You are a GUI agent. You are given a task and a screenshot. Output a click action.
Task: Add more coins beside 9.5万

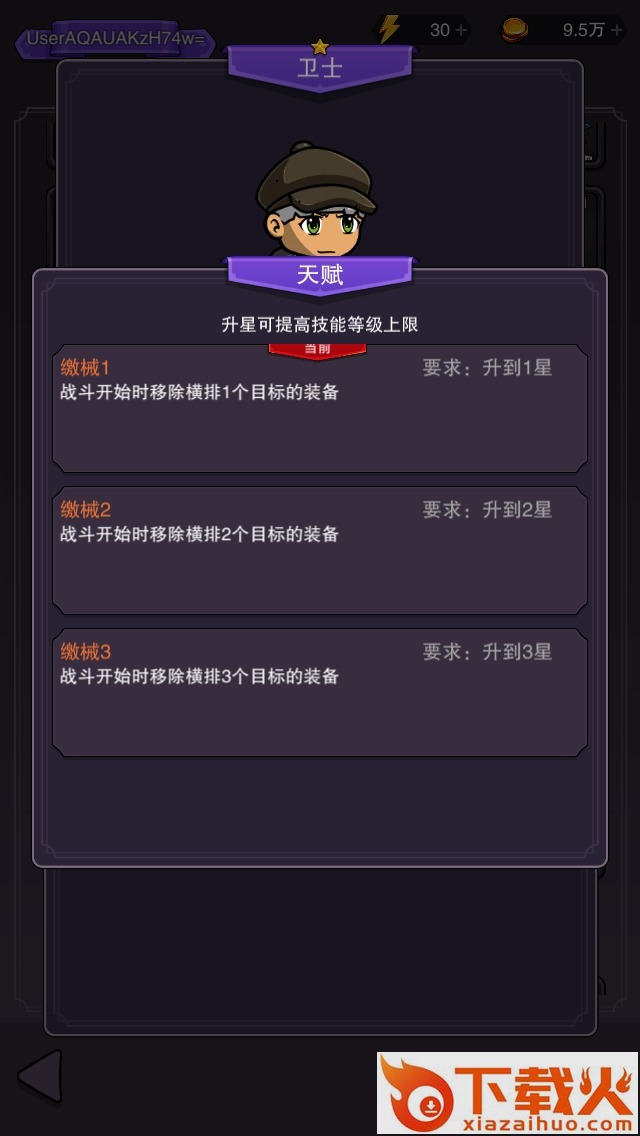pyautogui.click(x=617, y=30)
